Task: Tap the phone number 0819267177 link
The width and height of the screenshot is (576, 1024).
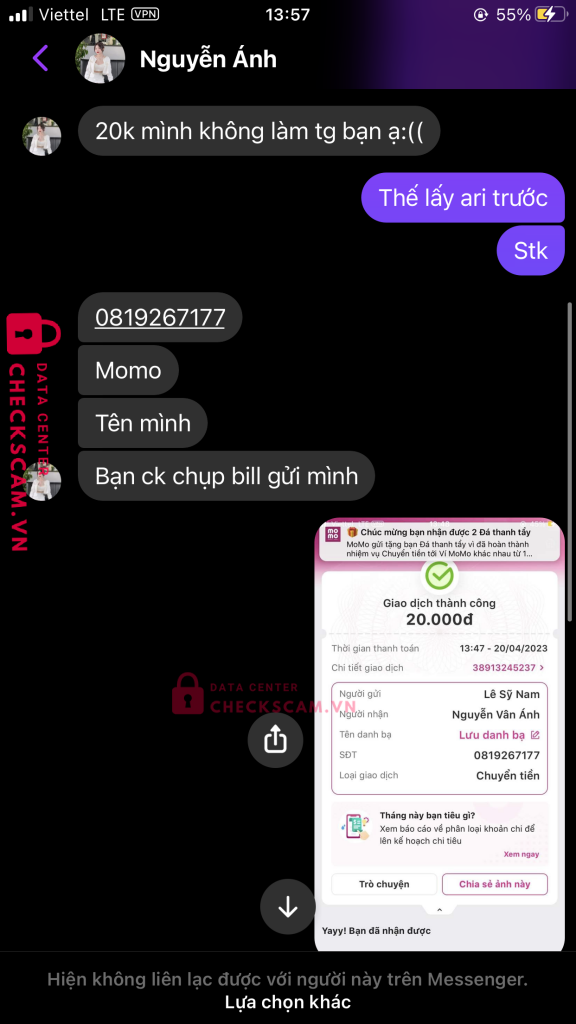Action: tap(160, 317)
